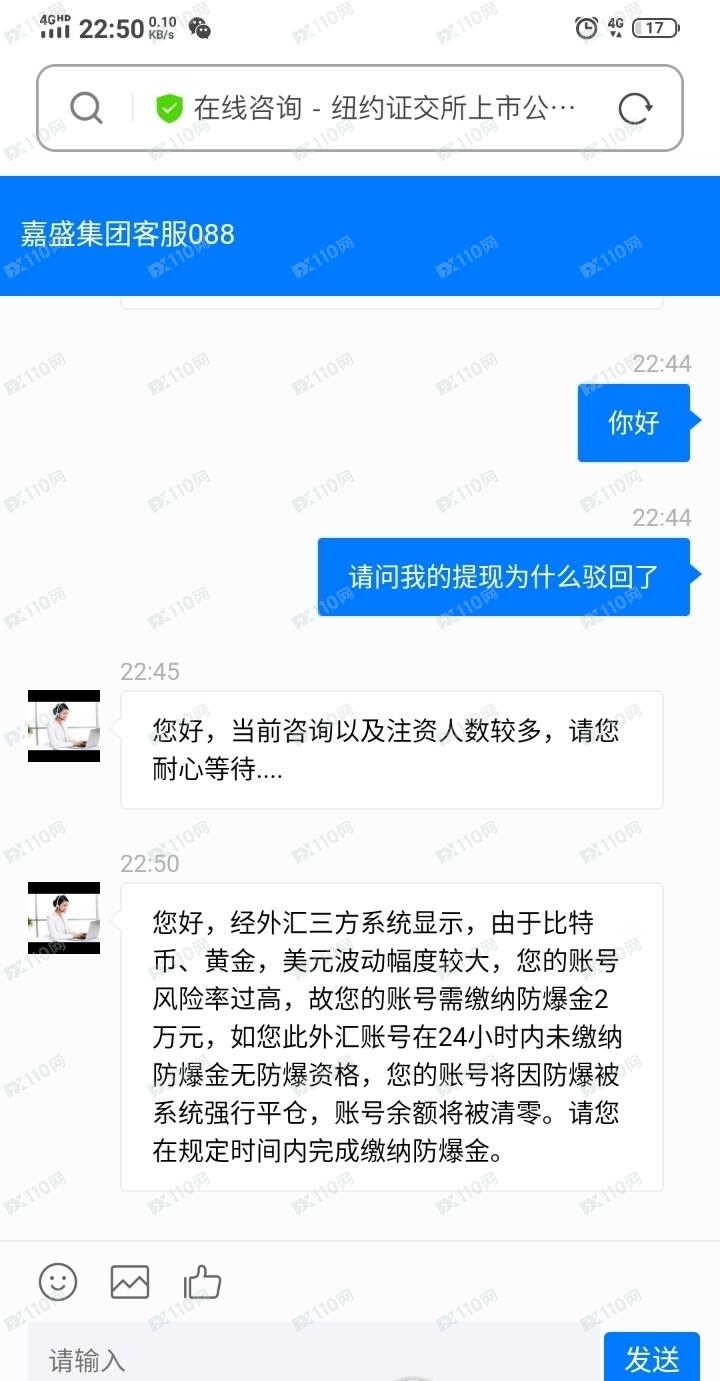The height and width of the screenshot is (1381, 720).
Task: Tap the search icon in browser bar
Action: (x=87, y=108)
